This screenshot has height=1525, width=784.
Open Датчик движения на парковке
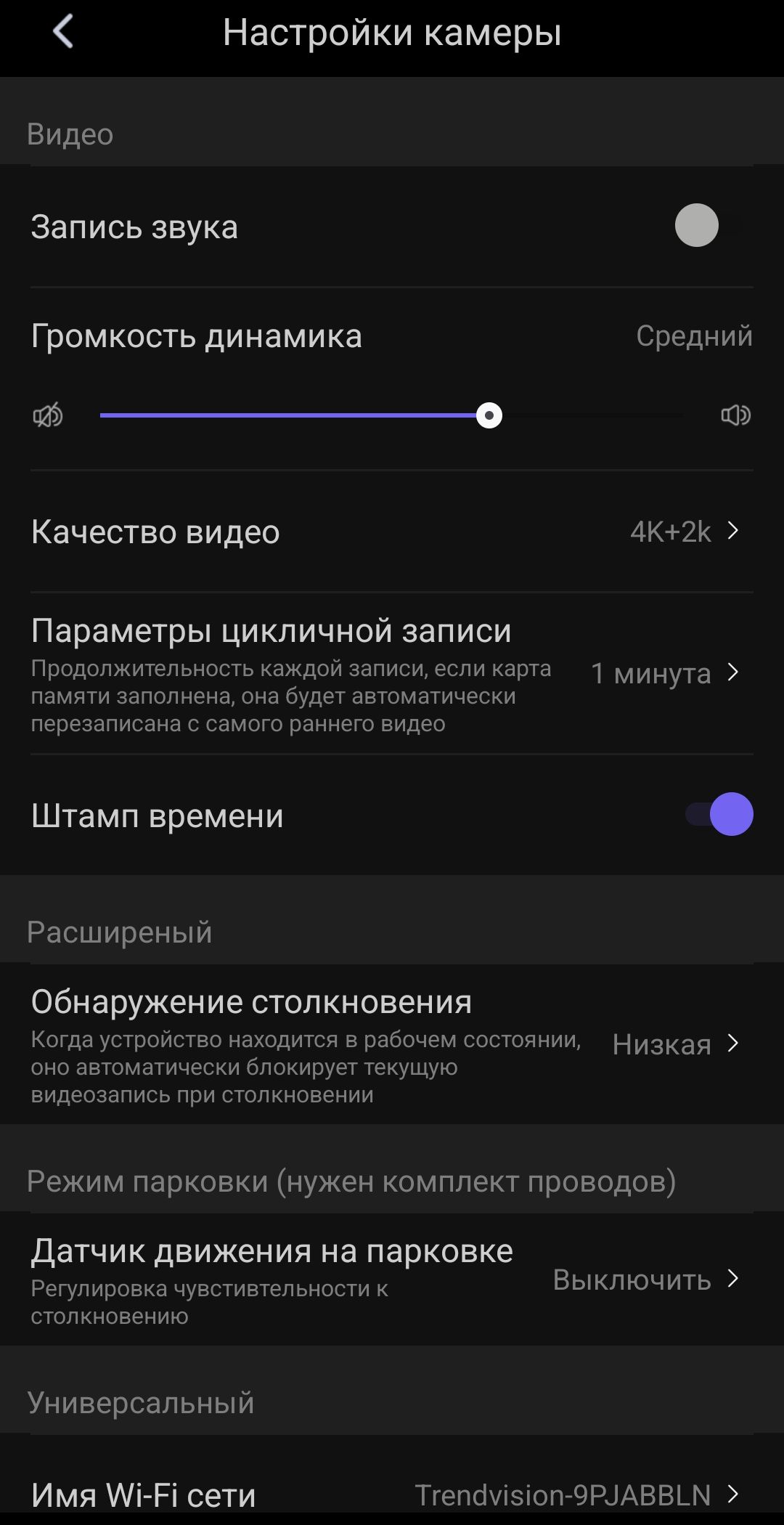coord(392,1279)
